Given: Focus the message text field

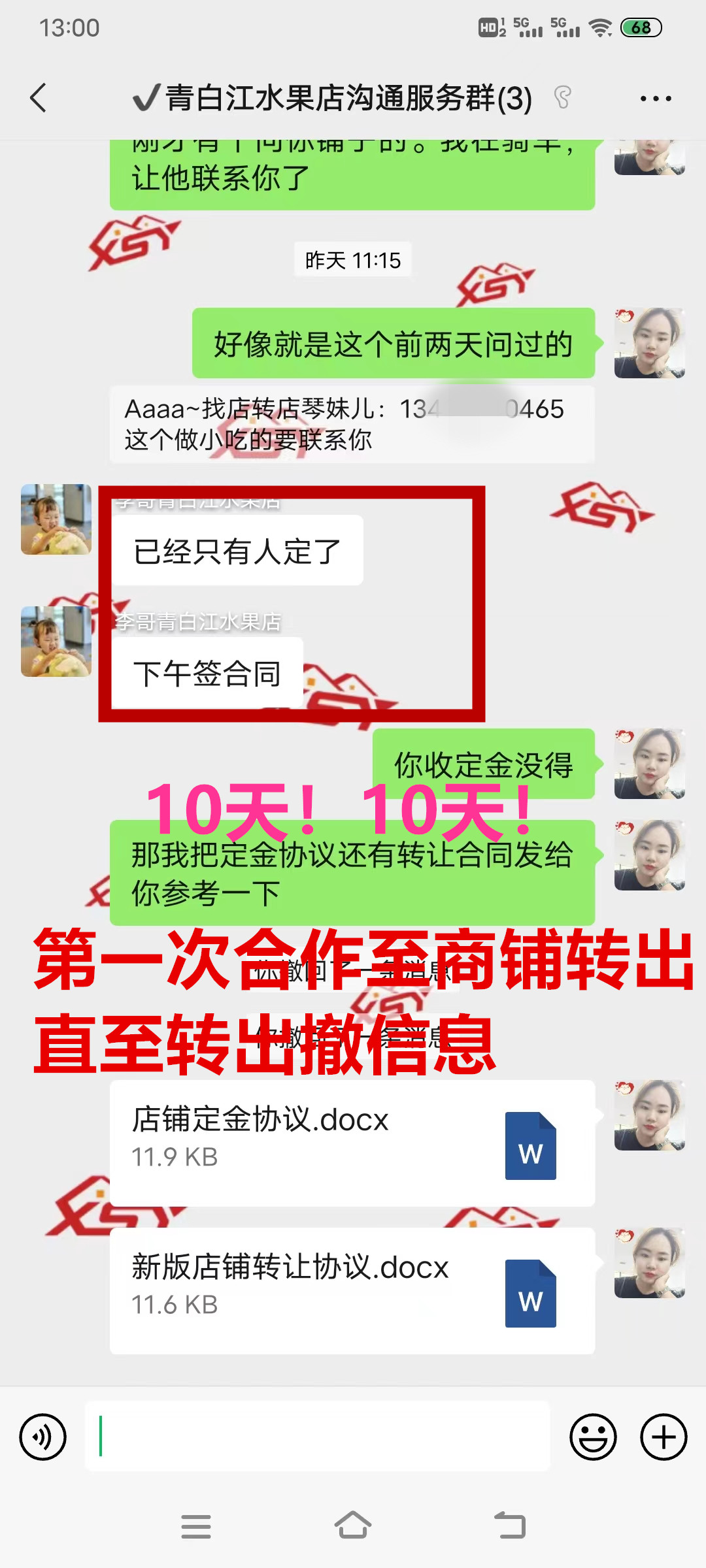Looking at the screenshot, I should pos(317,1437).
